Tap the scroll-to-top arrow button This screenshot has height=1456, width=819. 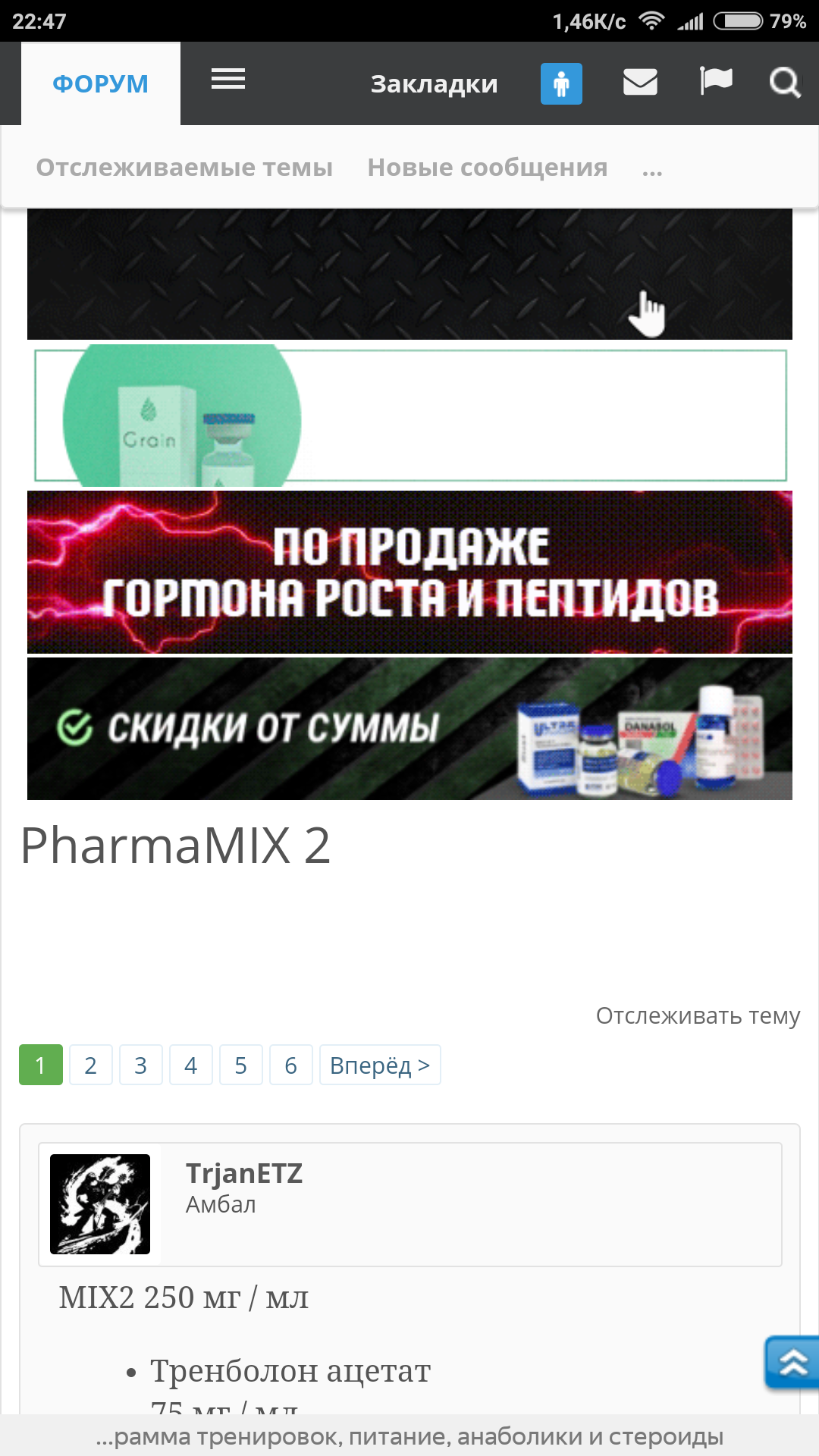pyautogui.click(x=792, y=1363)
